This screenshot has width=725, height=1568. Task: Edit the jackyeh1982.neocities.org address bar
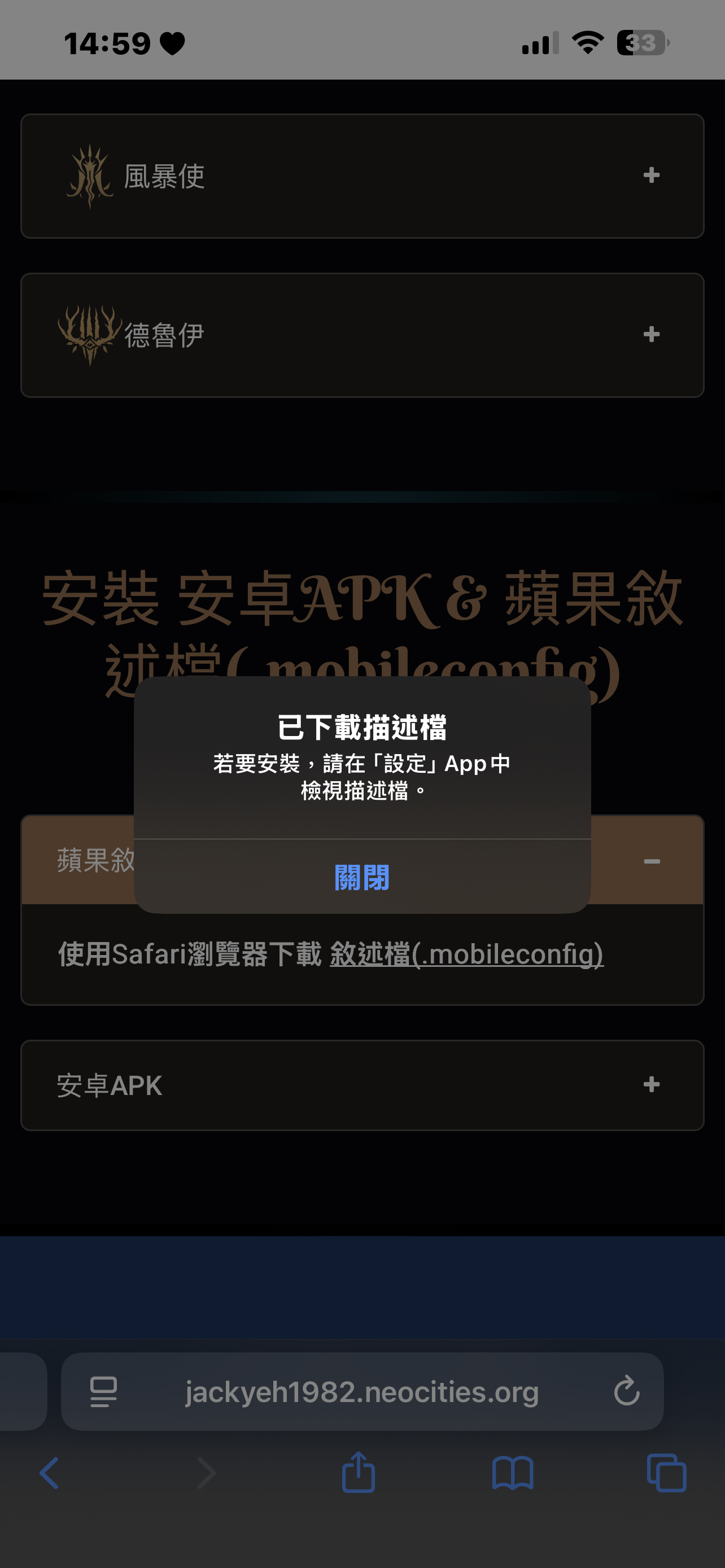tap(362, 1391)
